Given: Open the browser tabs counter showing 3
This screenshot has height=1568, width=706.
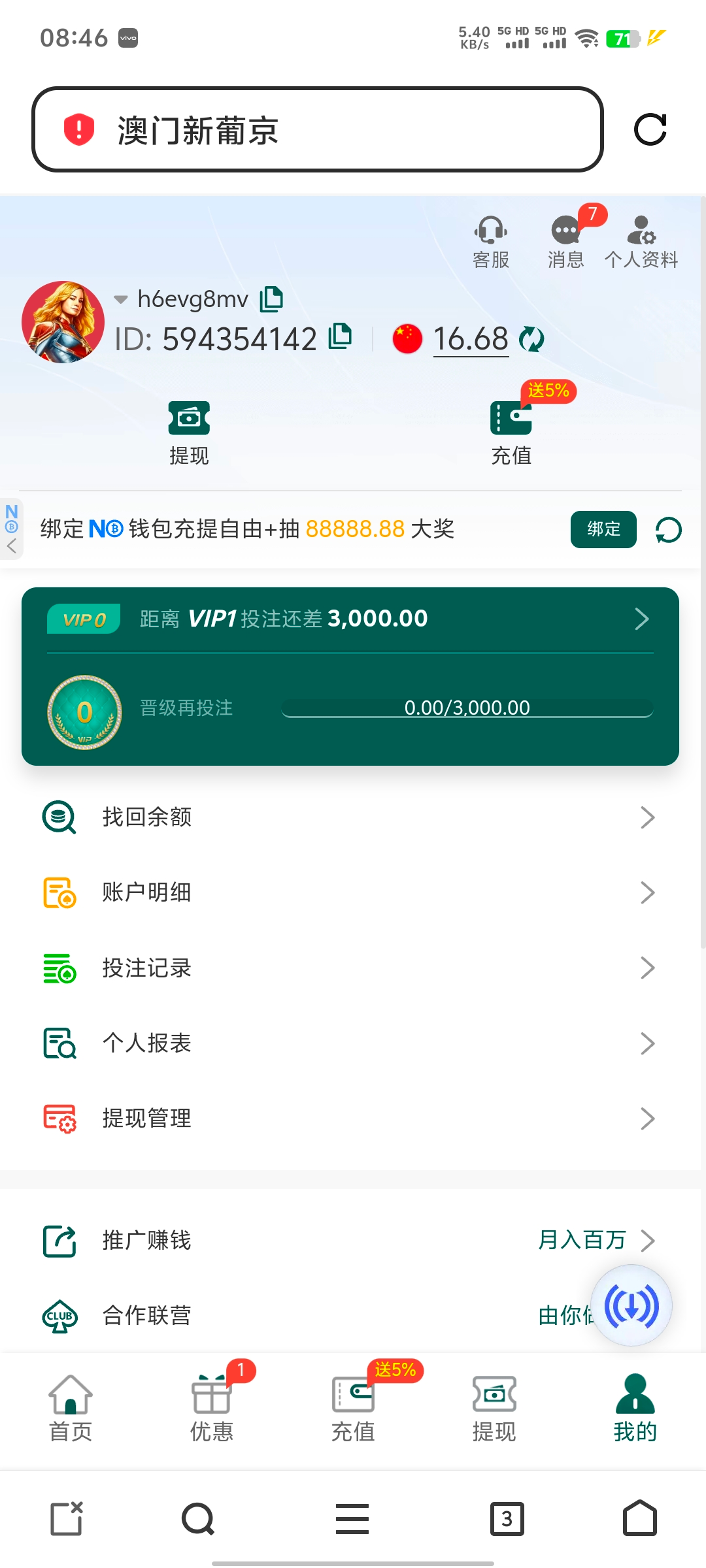Looking at the screenshot, I should point(507,1518).
